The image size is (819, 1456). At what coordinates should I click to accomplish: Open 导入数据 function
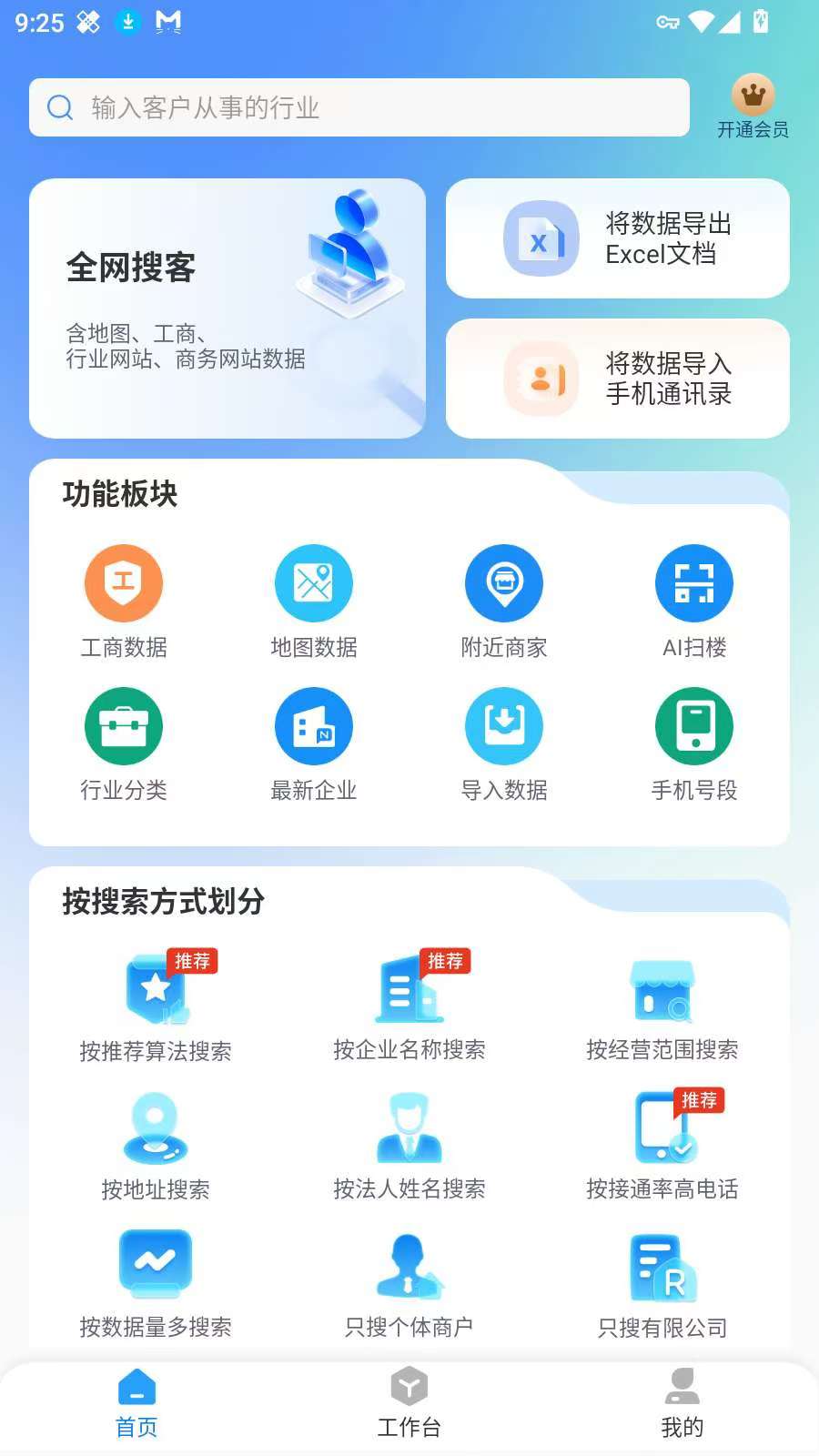pyautogui.click(x=504, y=744)
